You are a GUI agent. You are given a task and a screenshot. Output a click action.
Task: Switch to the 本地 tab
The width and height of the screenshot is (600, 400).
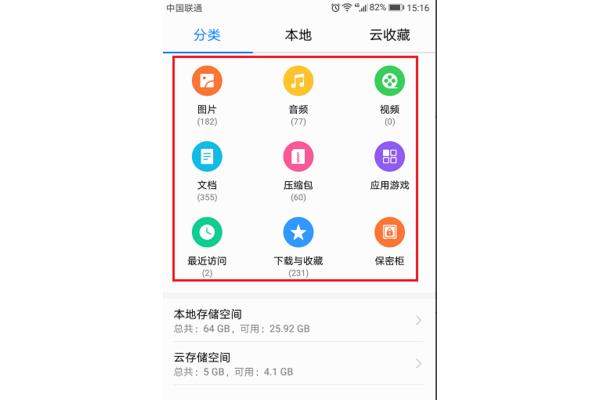click(x=298, y=35)
